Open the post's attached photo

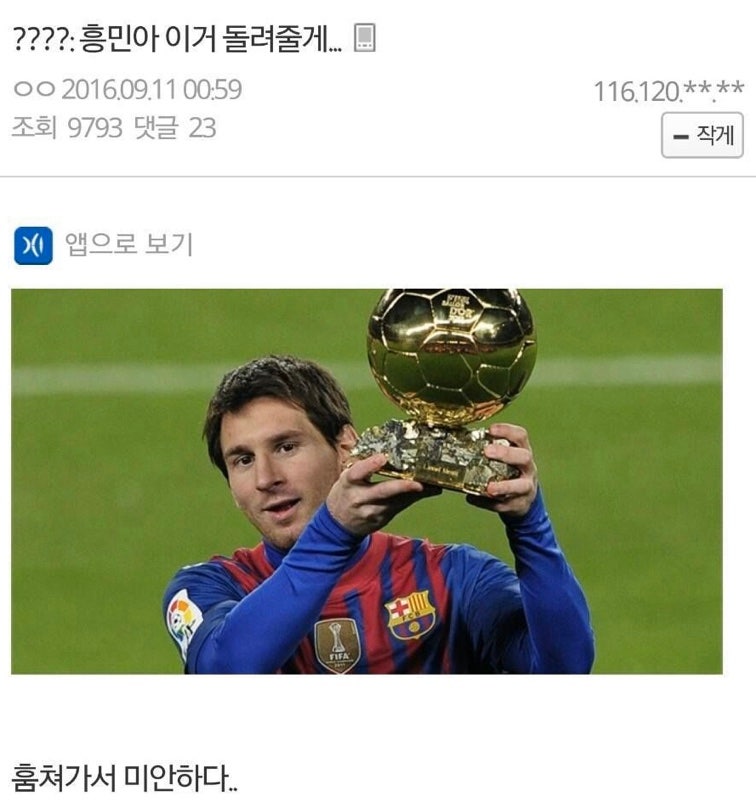coord(367,481)
